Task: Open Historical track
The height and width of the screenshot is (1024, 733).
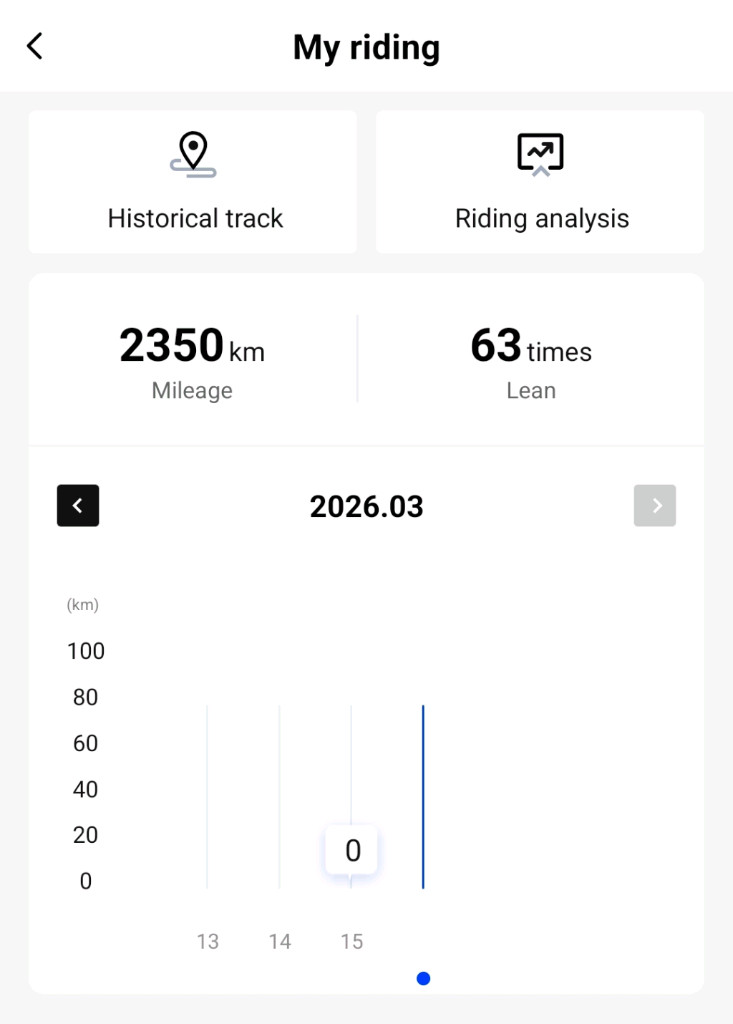Action: pyautogui.click(x=193, y=182)
